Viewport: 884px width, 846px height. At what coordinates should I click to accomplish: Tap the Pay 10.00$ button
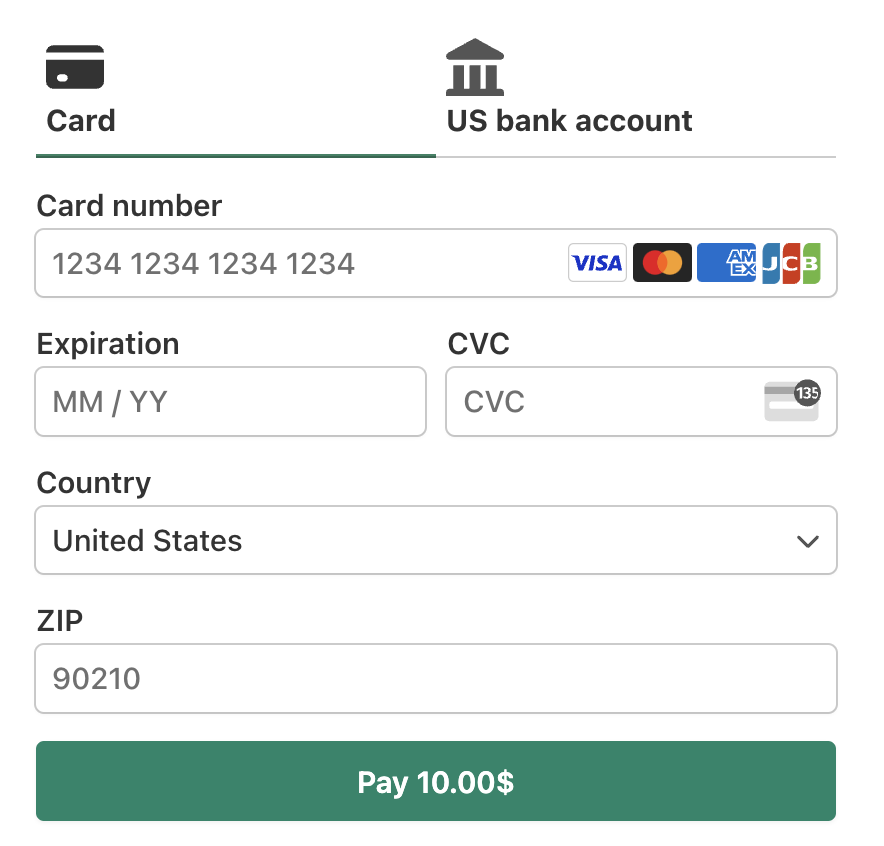435,782
